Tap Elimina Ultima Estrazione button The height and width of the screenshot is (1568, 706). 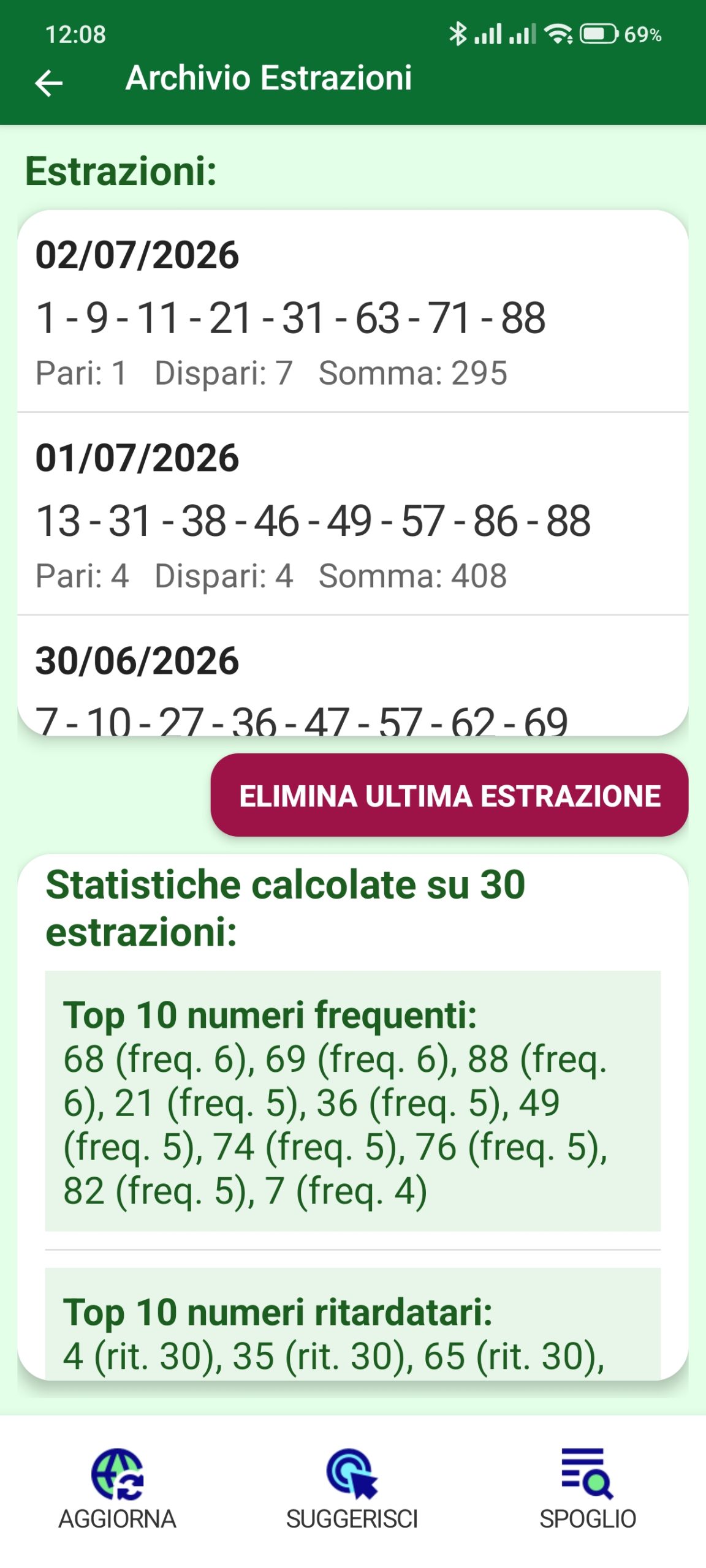tap(449, 795)
